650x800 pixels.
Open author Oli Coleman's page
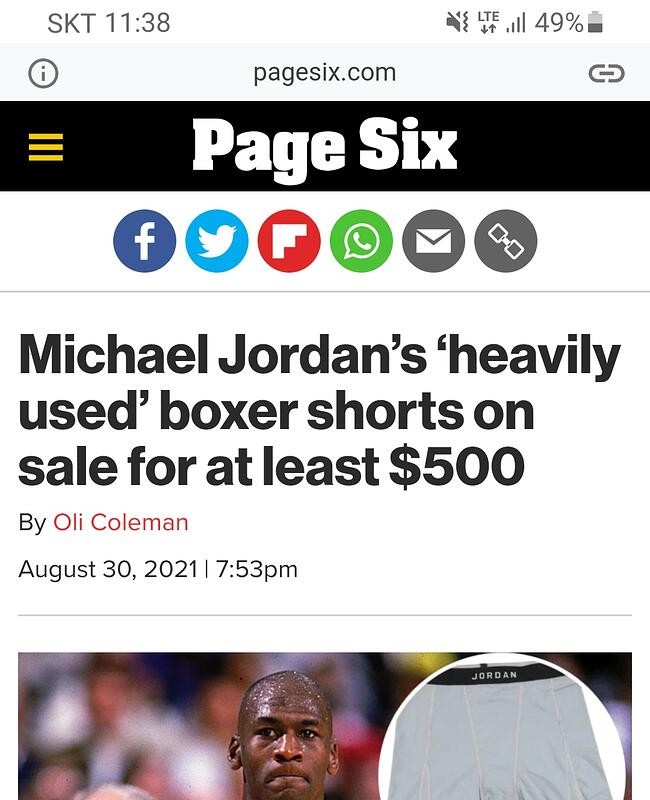pyautogui.click(x=120, y=522)
